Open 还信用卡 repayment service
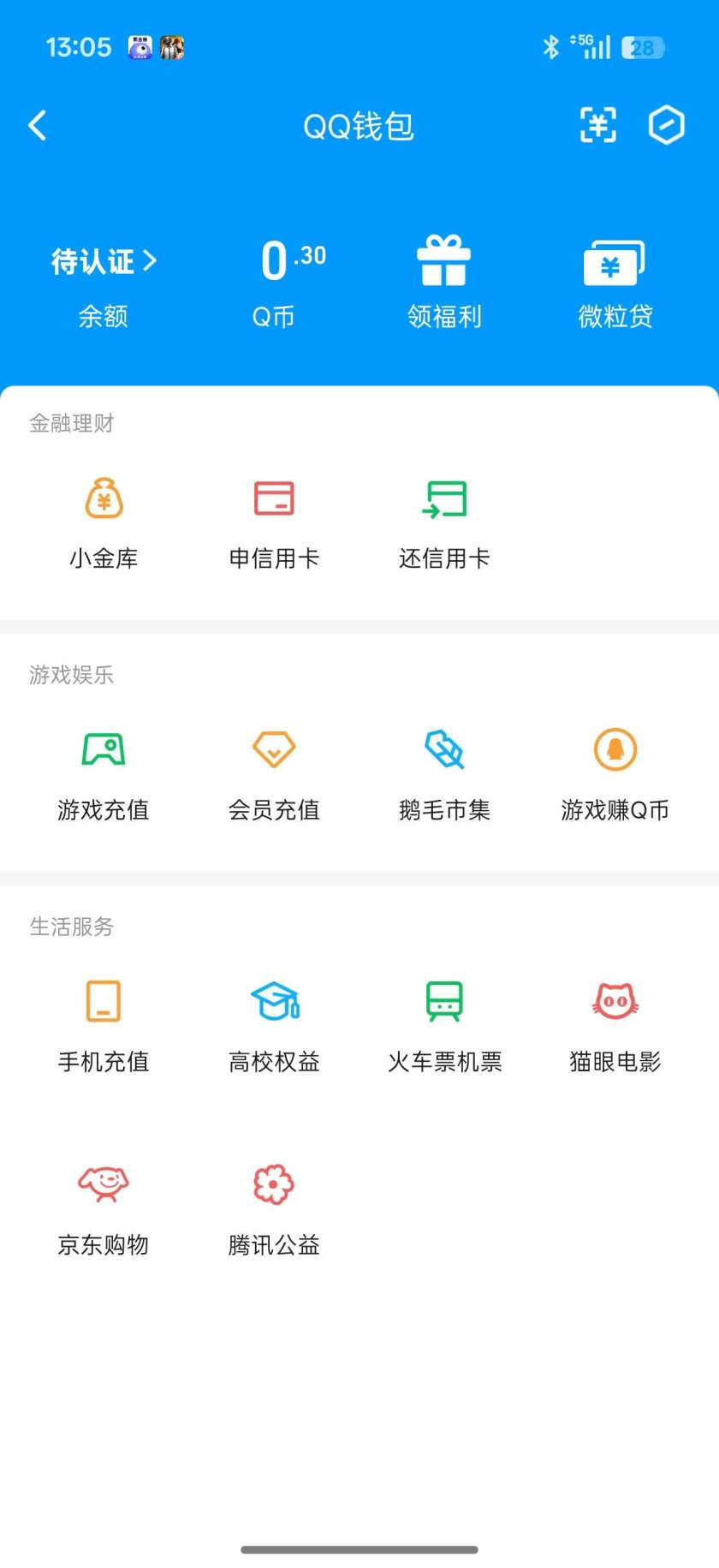Screen dimensions: 719x1568 pos(444,522)
